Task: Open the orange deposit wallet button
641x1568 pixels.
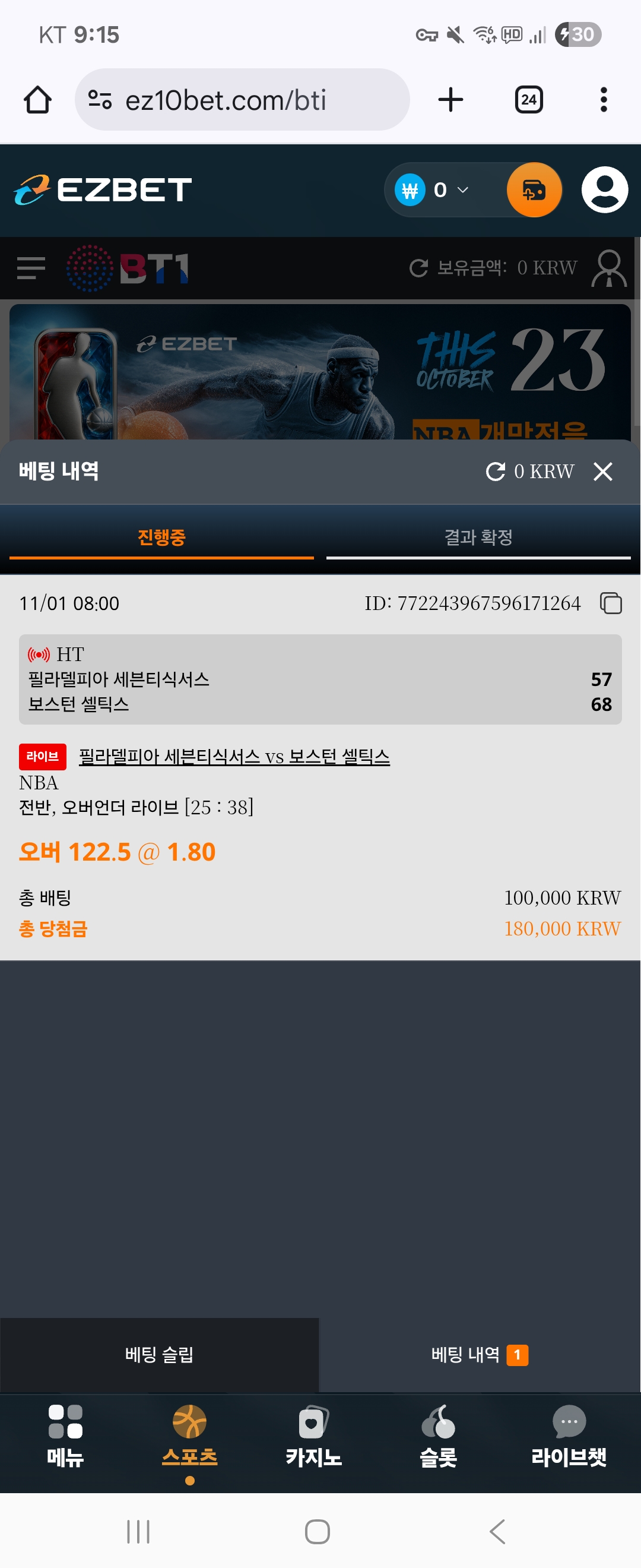Action: click(534, 190)
